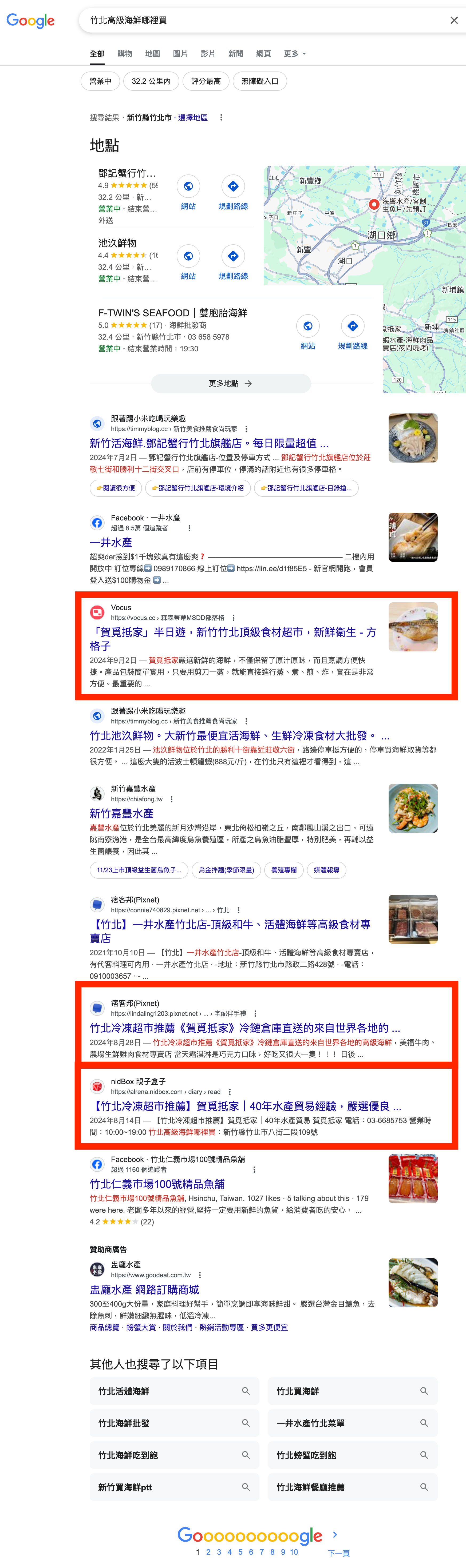This screenshot has height=1568, width=466.
Task: Clear the search query text
Action: tap(453, 20)
